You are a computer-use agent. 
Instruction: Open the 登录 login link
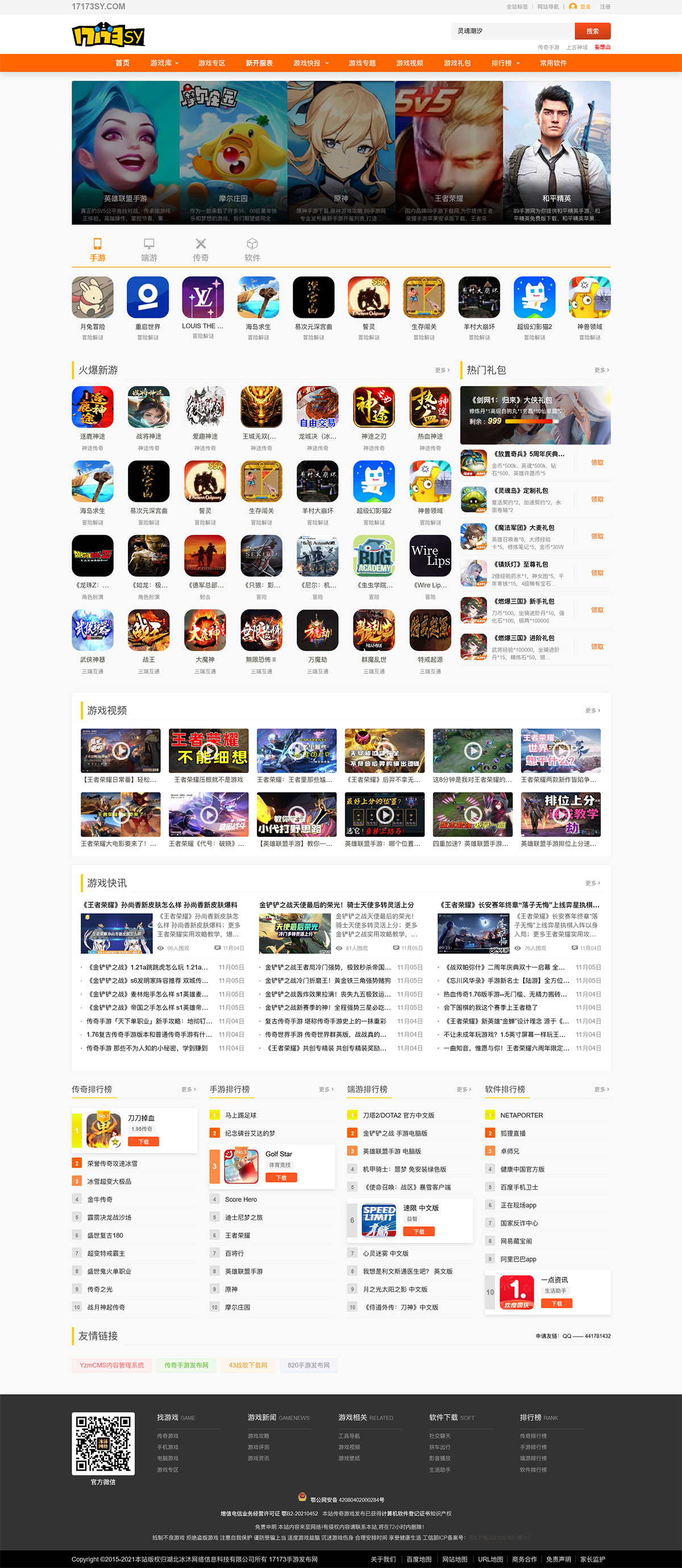[x=585, y=7]
